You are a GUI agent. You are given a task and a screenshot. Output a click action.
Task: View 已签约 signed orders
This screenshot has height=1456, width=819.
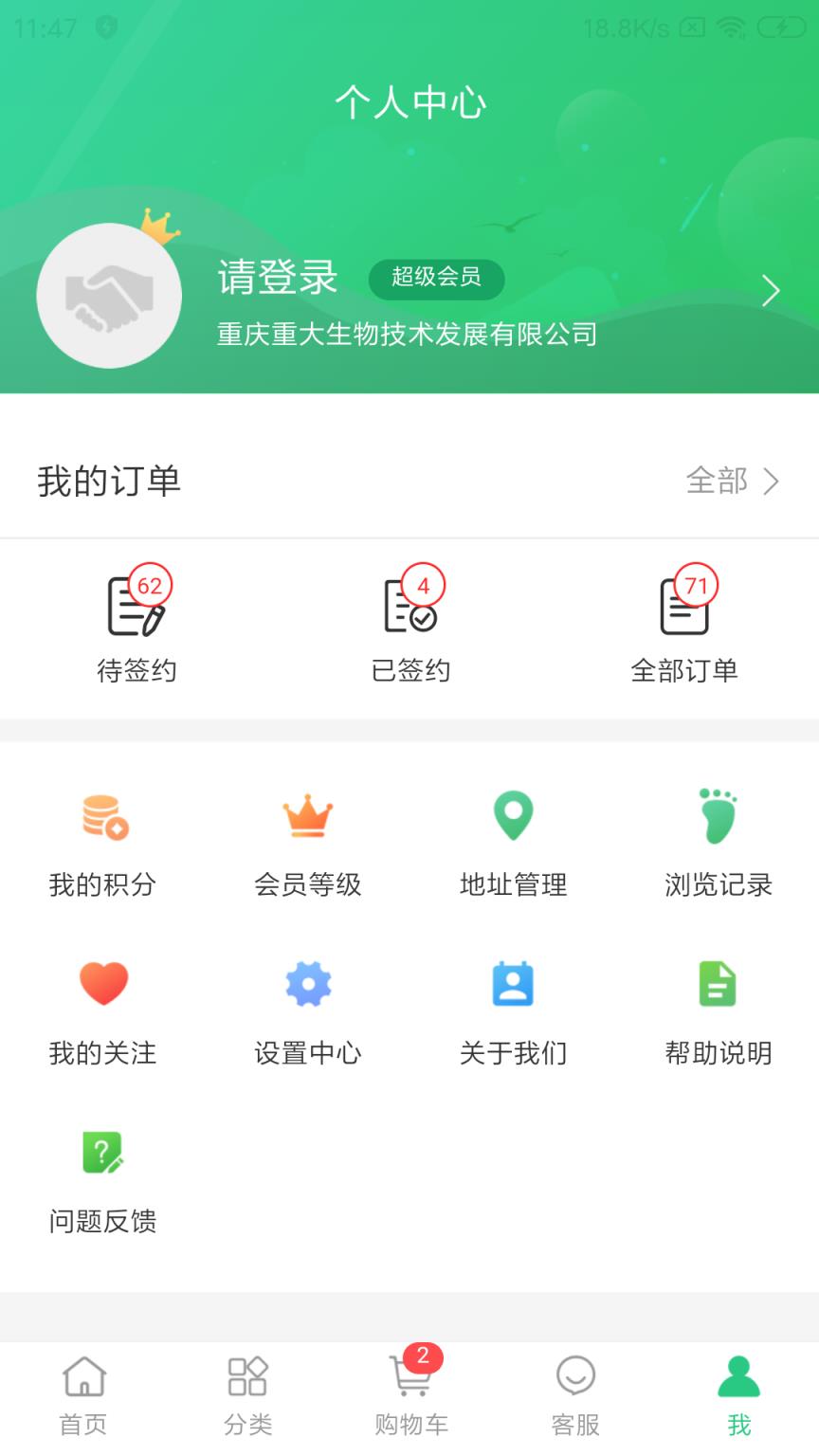pos(409,625)
